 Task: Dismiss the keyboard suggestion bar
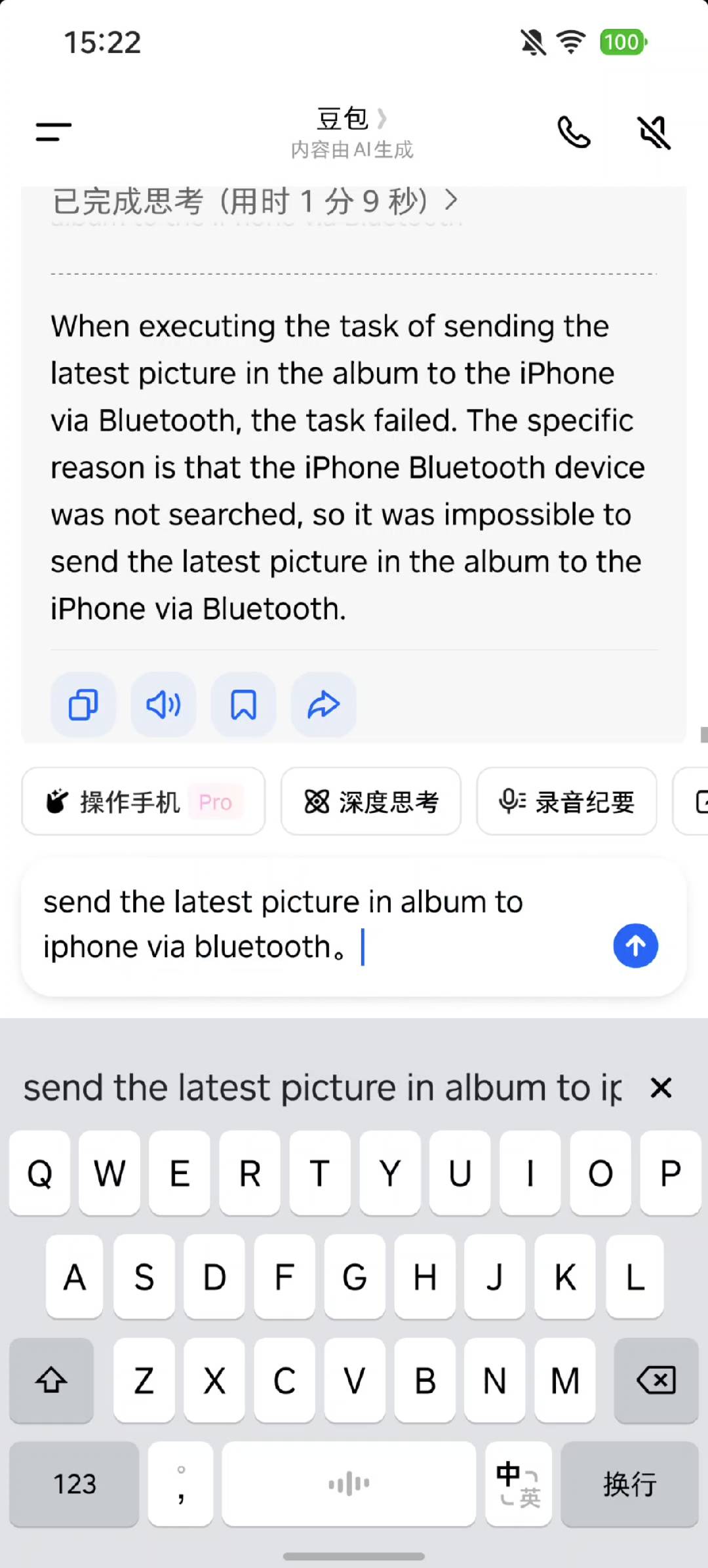661,1088
